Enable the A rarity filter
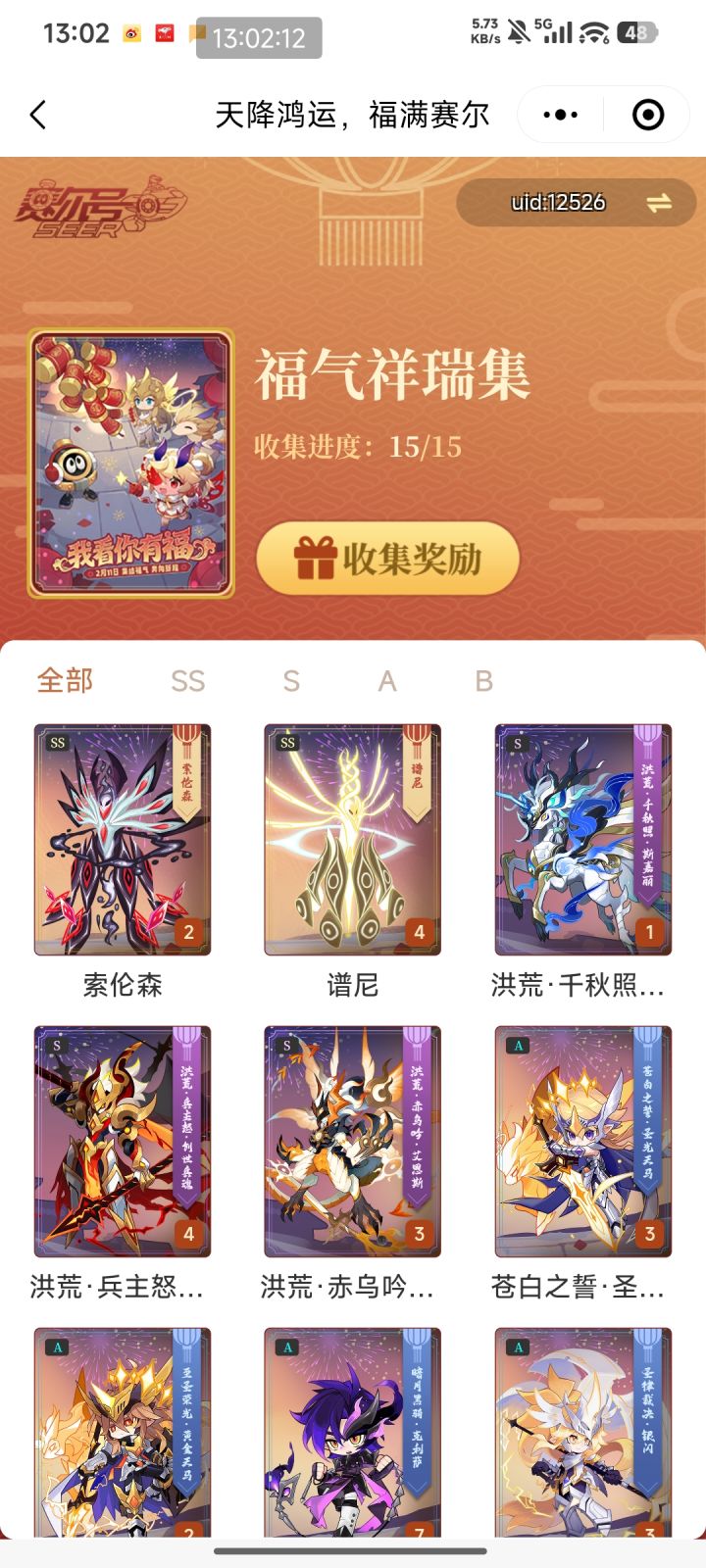 click(x=387, y=680)
